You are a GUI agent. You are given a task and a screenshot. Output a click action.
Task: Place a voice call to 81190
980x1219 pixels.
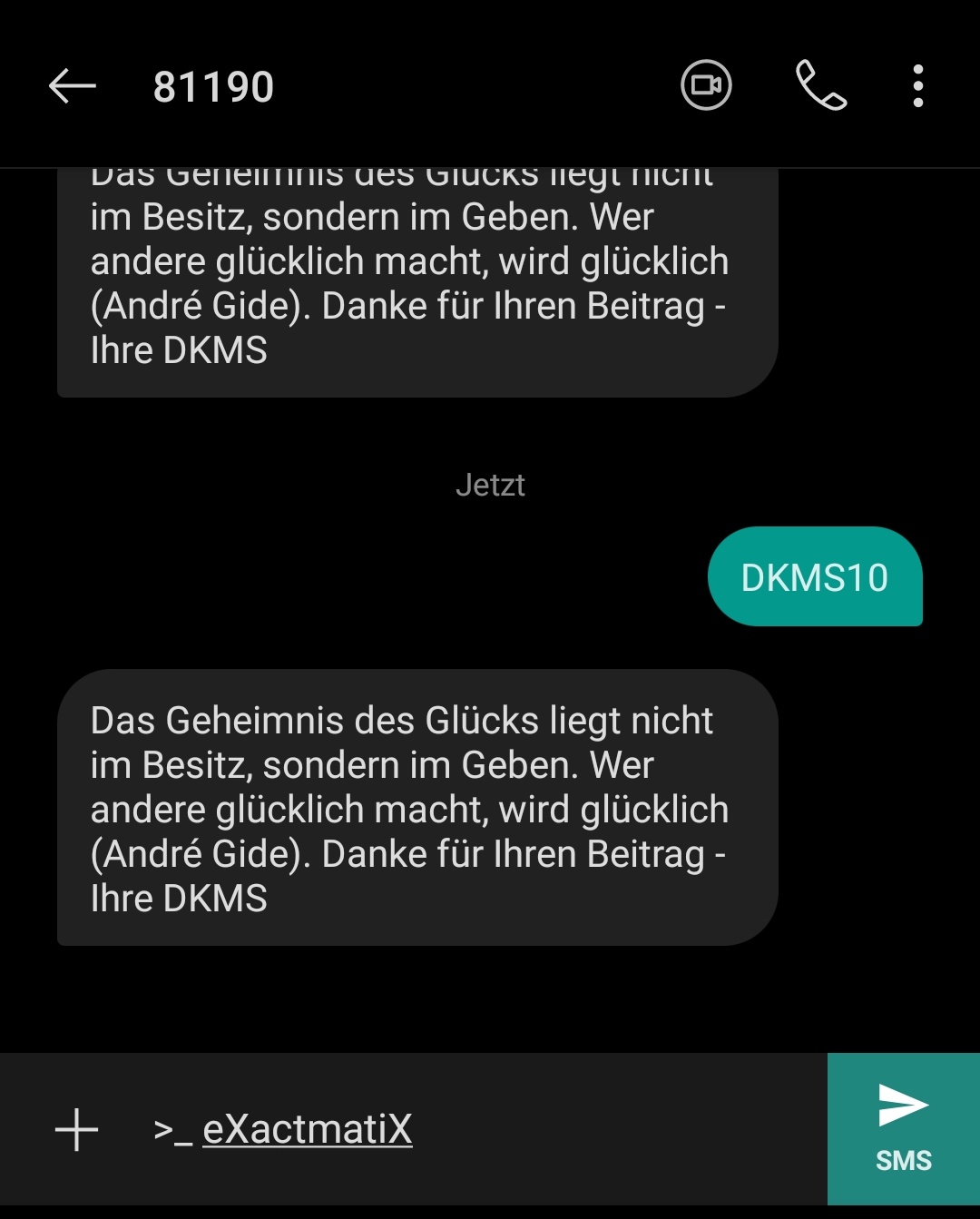click(x=821, y=85)
